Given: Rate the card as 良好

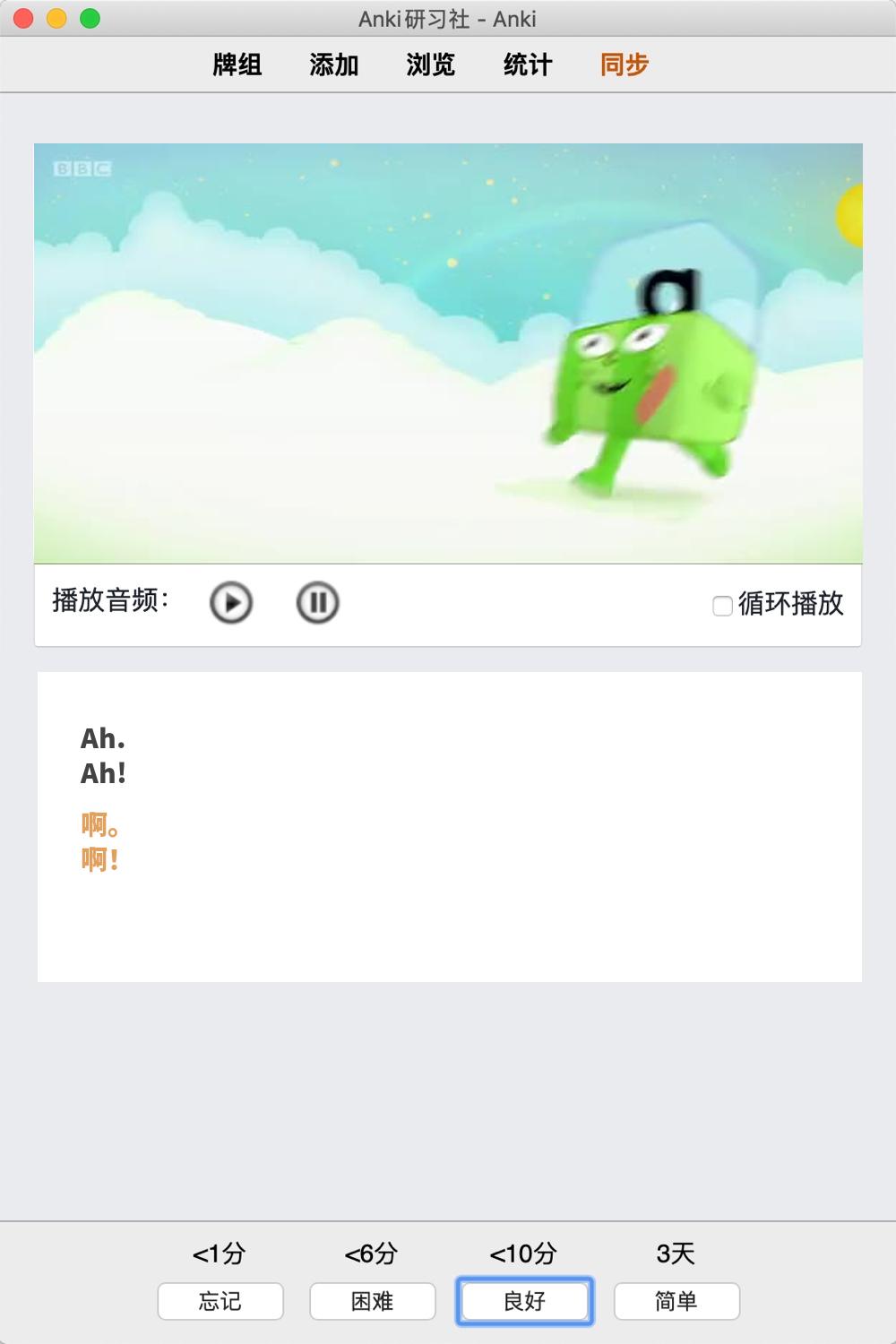Looking at the screenshot, I should click(x=525, y=1301).
